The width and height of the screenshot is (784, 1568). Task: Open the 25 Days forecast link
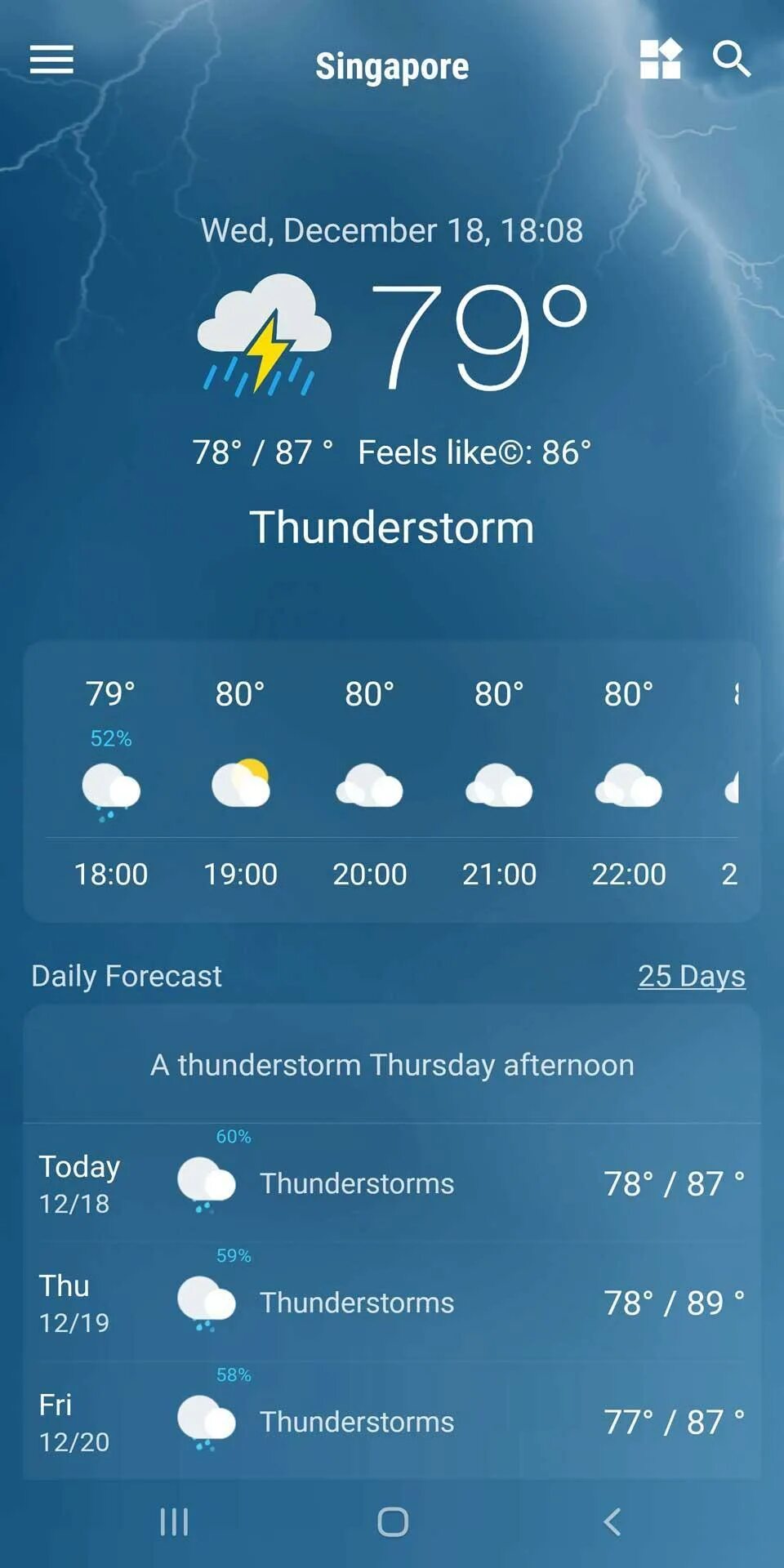click(691, 976)
